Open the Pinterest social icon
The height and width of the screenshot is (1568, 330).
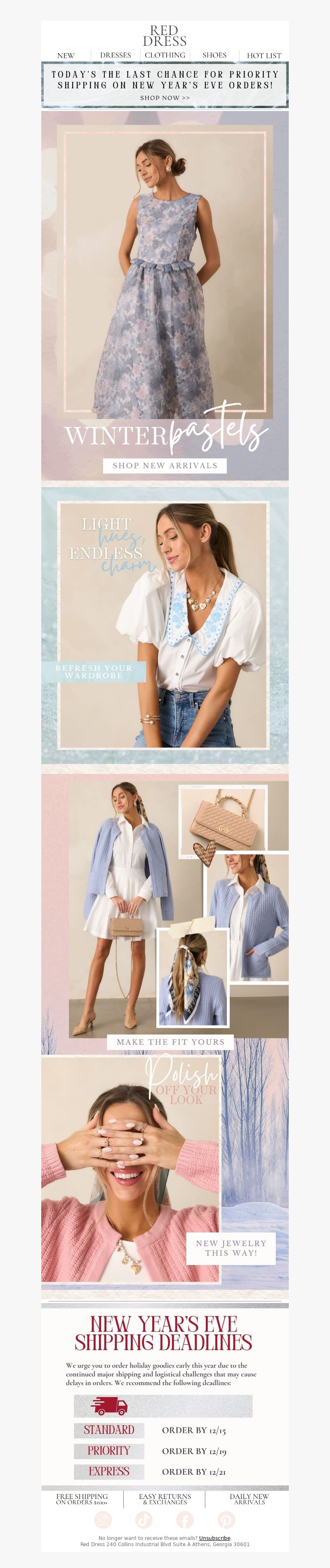coord(226,1520)
